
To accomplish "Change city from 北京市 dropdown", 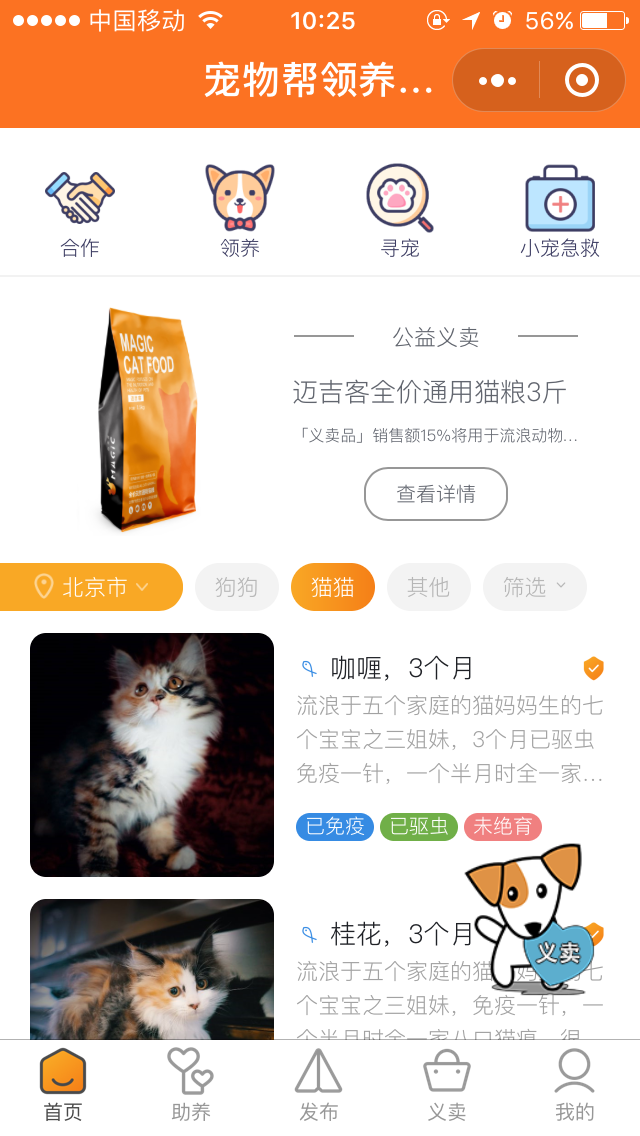I will click(92, 587).
